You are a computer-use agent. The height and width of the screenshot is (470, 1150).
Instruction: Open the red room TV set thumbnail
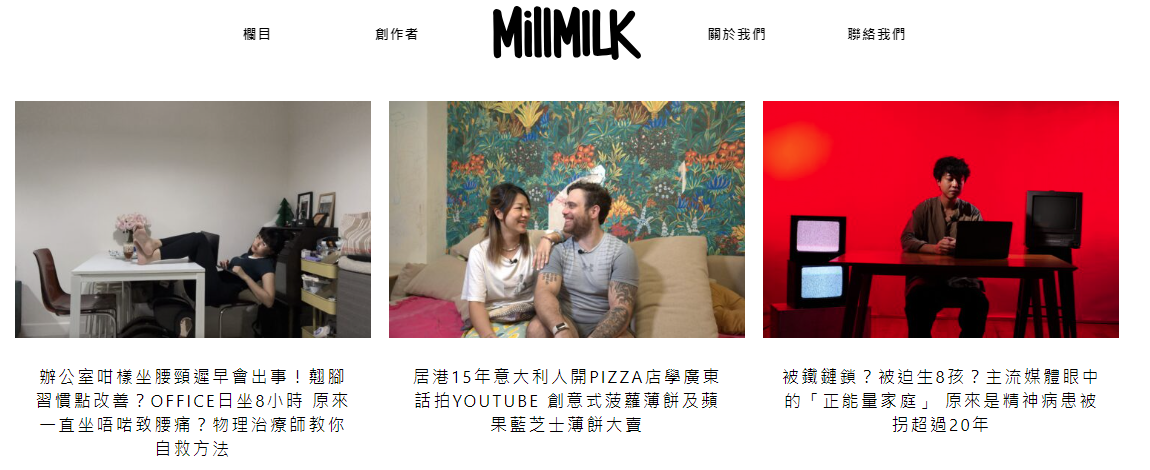point(941,219)
